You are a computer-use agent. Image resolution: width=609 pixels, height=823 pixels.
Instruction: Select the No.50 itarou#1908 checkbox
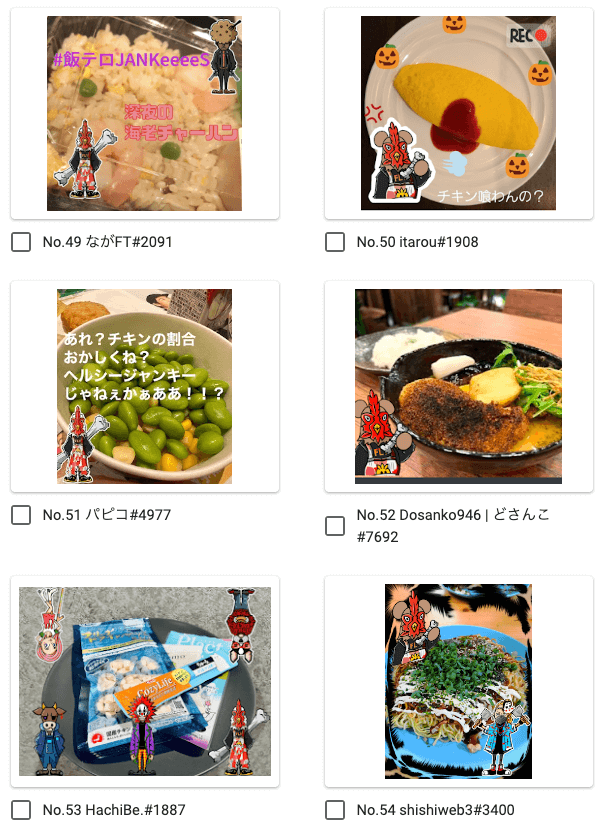(x=335, y=242)
